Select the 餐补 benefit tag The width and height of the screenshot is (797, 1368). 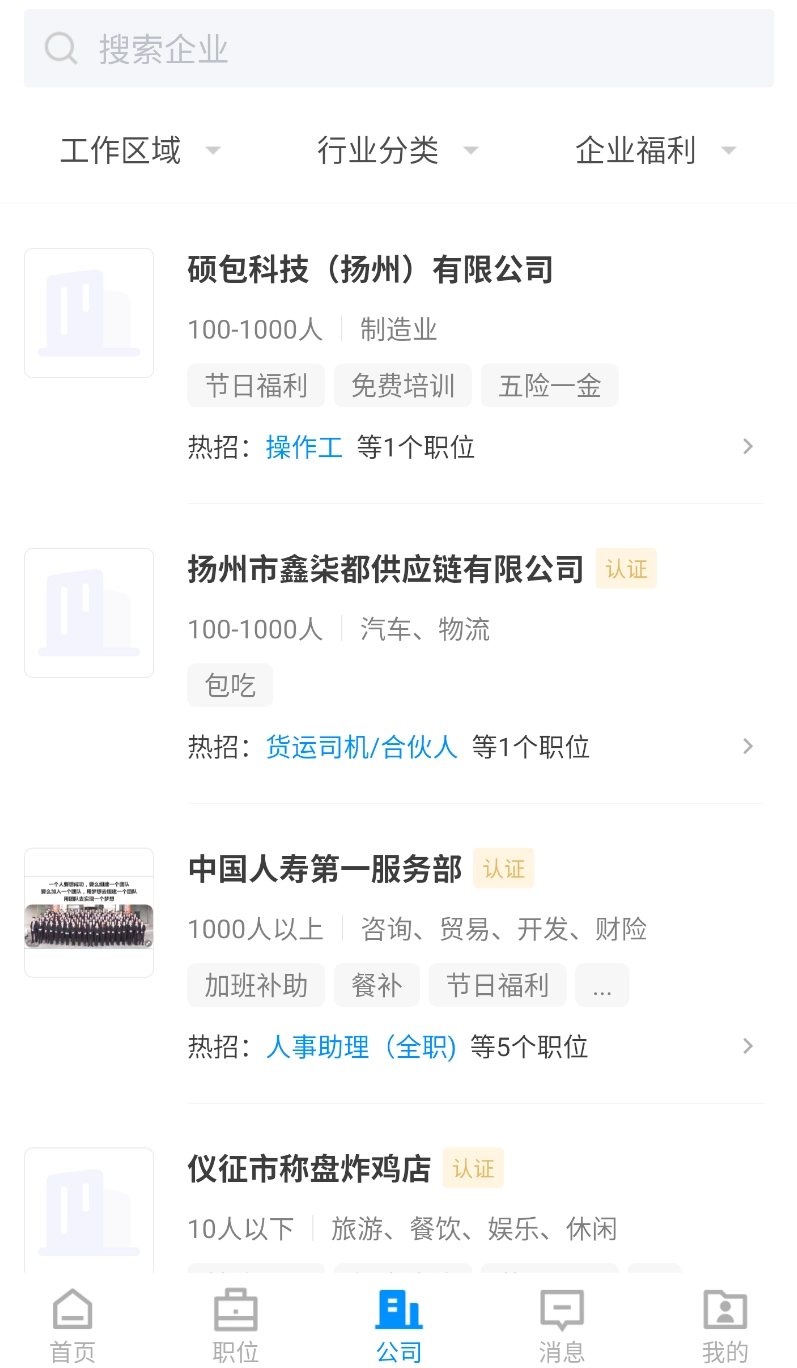[377, 985]
